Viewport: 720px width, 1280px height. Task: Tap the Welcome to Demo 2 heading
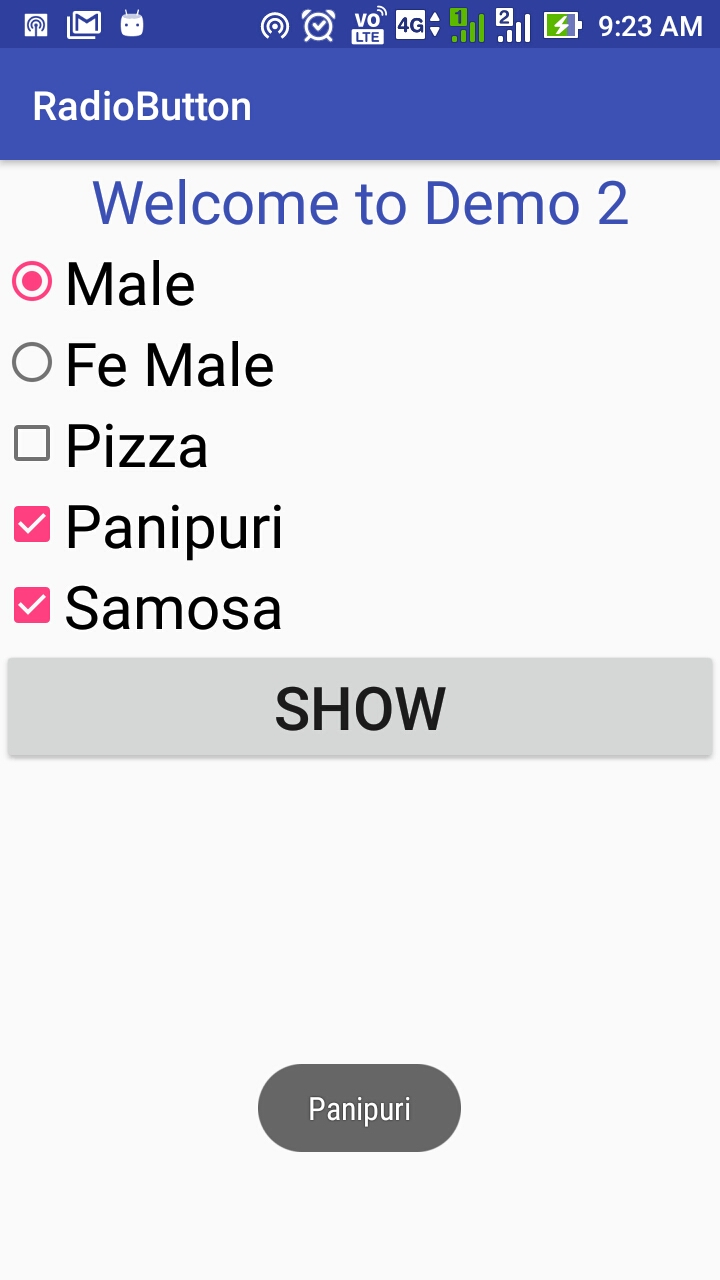(x=360, y=203)
